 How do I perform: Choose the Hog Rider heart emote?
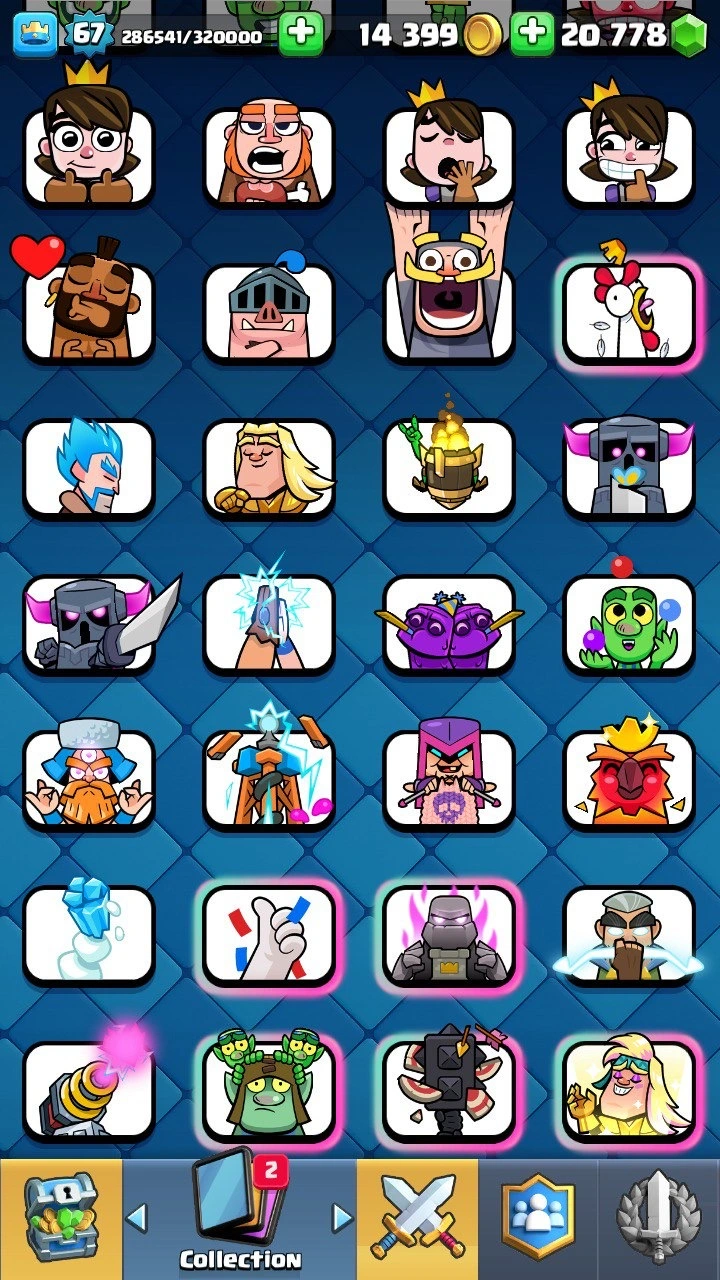click(x=89, y=311)
